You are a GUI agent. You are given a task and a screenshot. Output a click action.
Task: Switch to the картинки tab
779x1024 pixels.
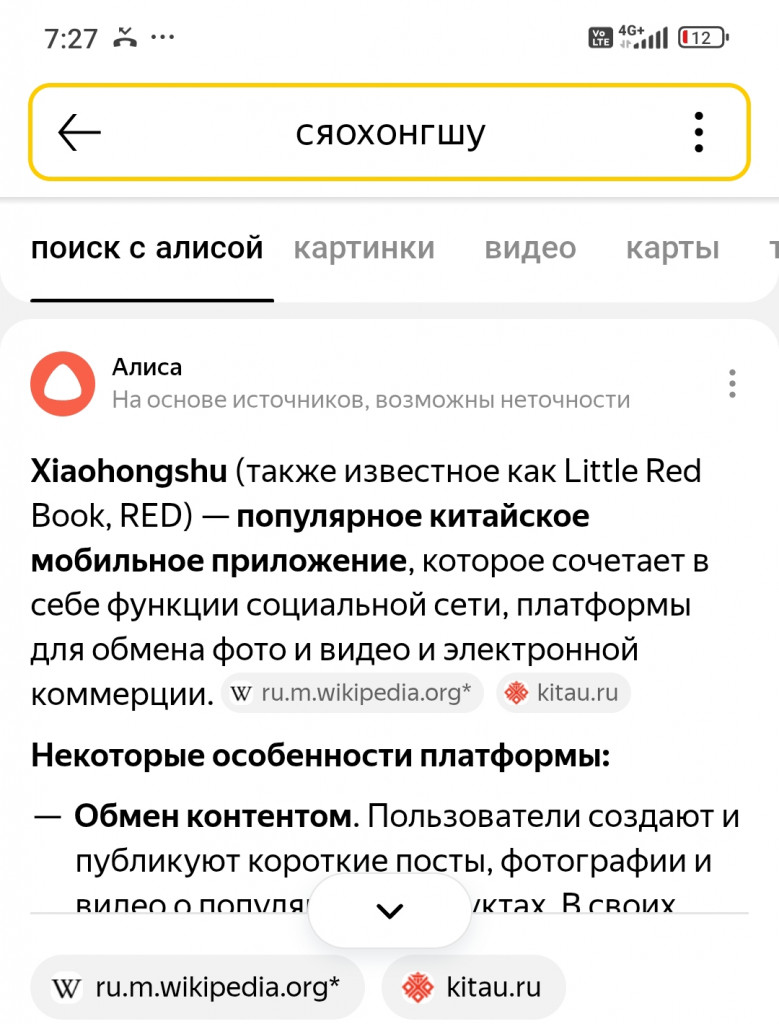tap(364, 248)
